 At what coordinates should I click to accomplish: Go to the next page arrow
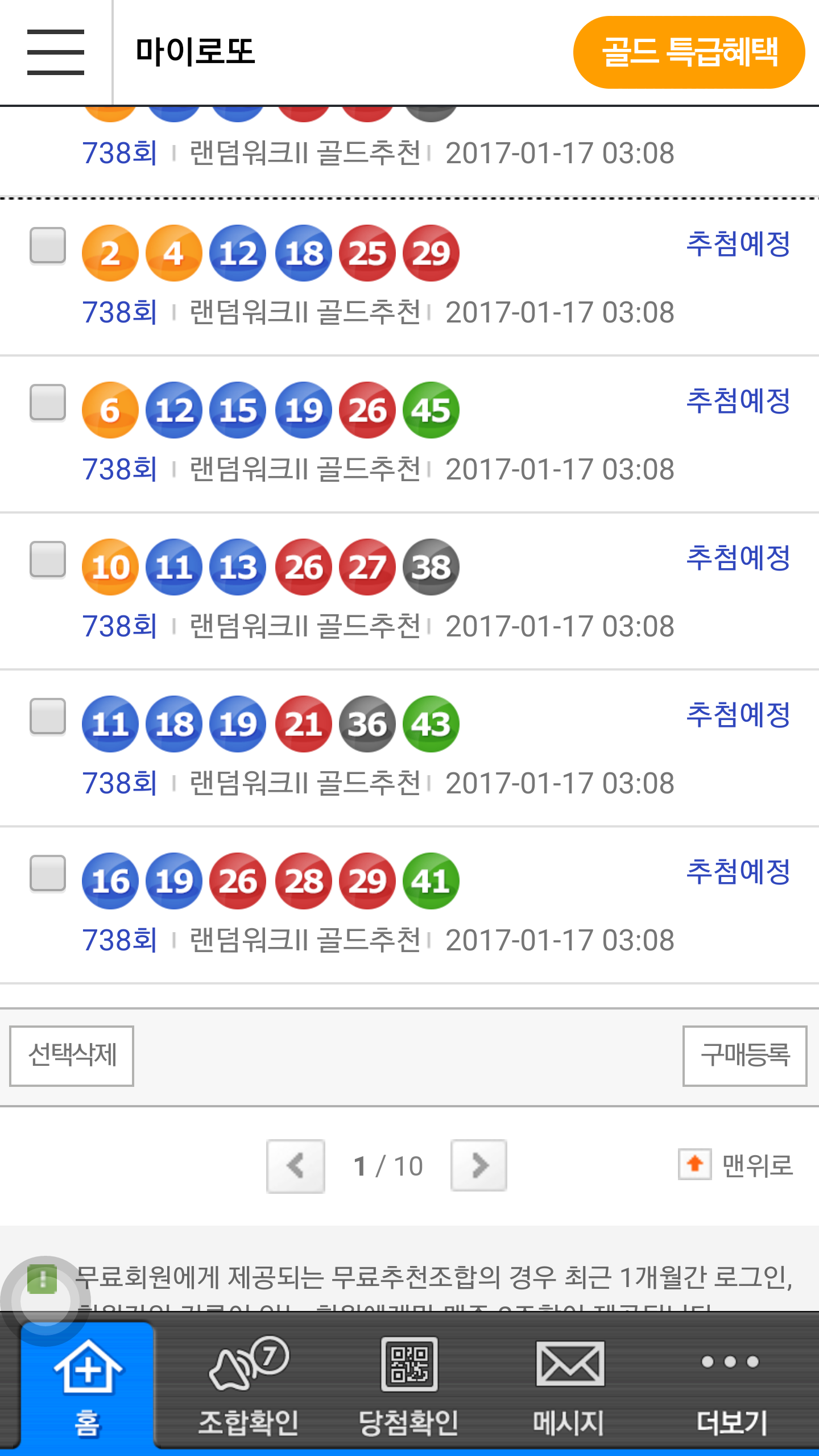click(x=479, y=1166)
